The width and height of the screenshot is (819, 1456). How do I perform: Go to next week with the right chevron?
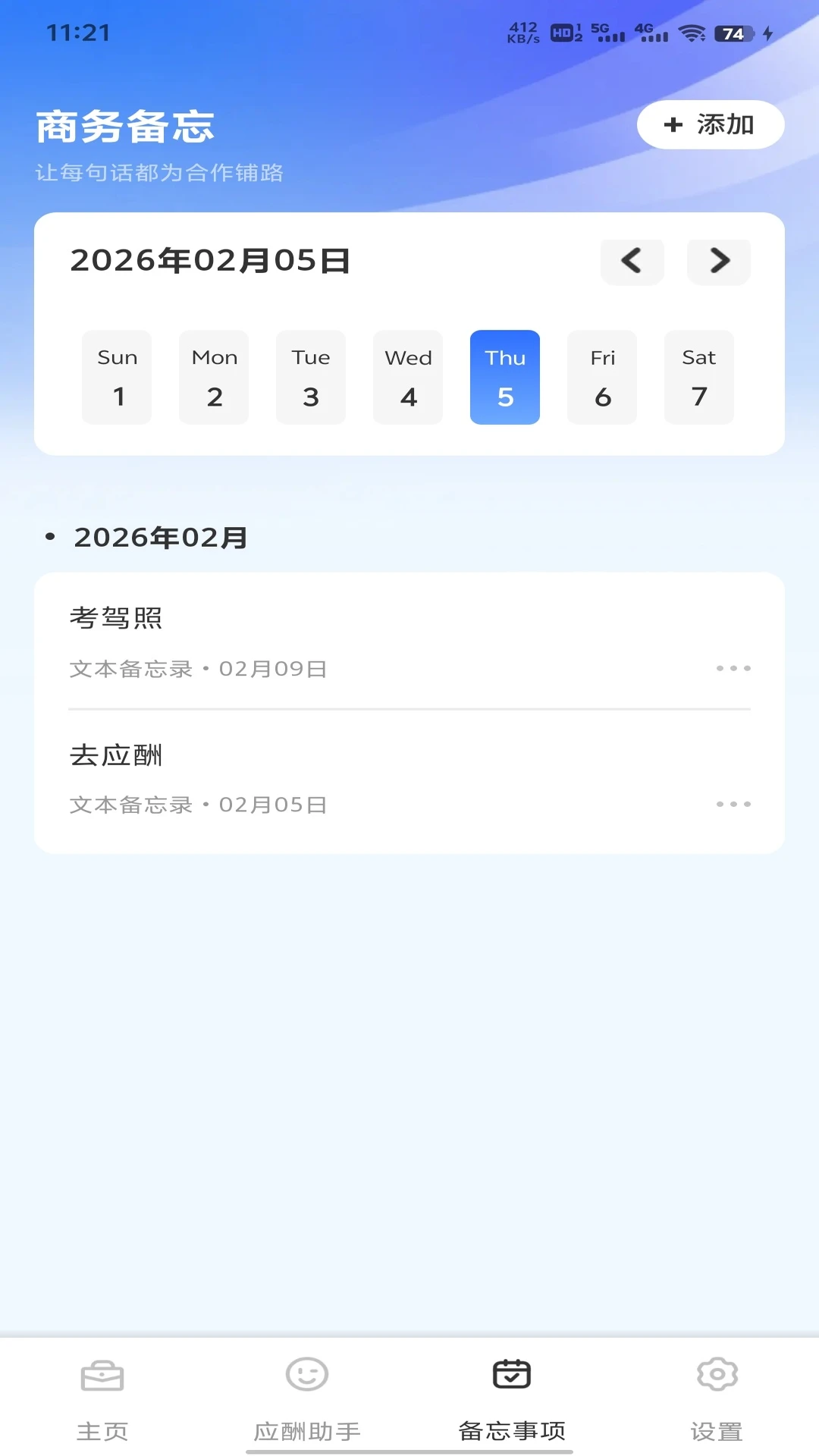(x=719, y=262)
